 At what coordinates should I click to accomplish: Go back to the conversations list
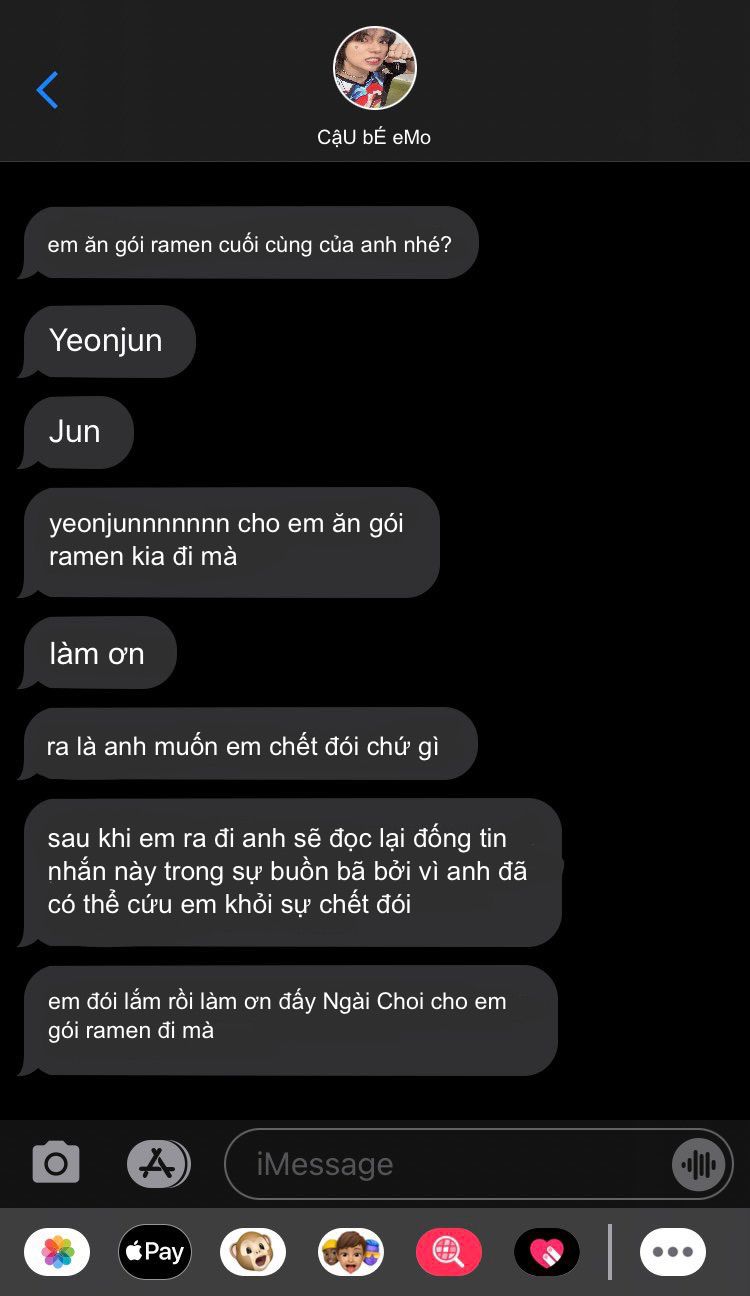coord(47,90)
